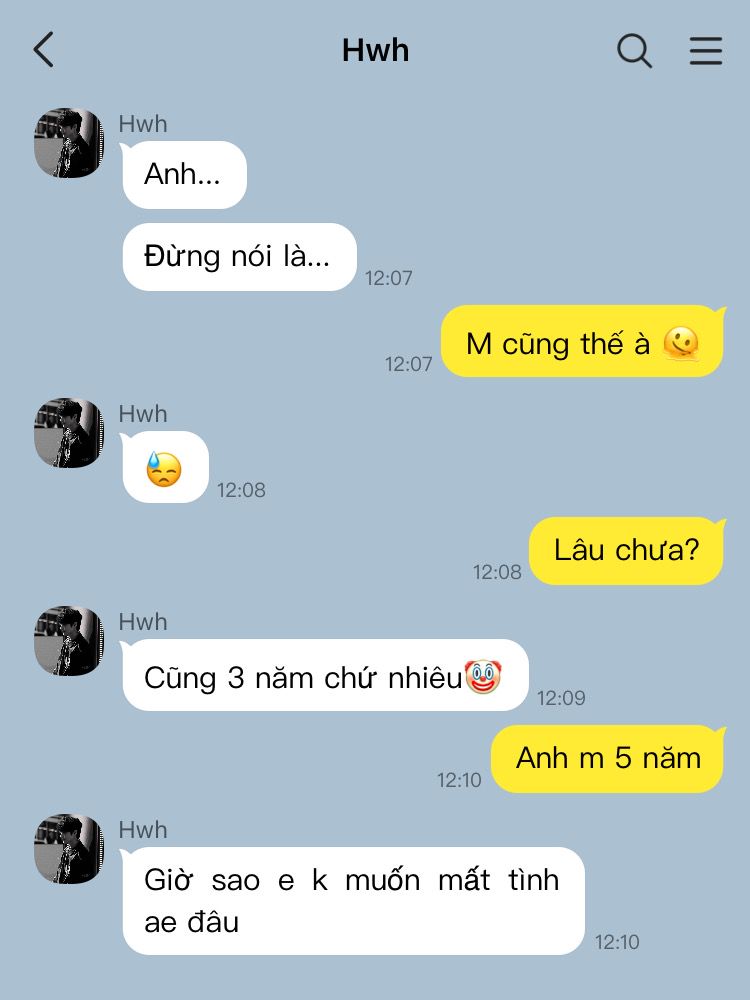The height and width of the screenshot is (1000, 750).
Task: Open the chat menu with three lines
Action: (x=706, y=50)
